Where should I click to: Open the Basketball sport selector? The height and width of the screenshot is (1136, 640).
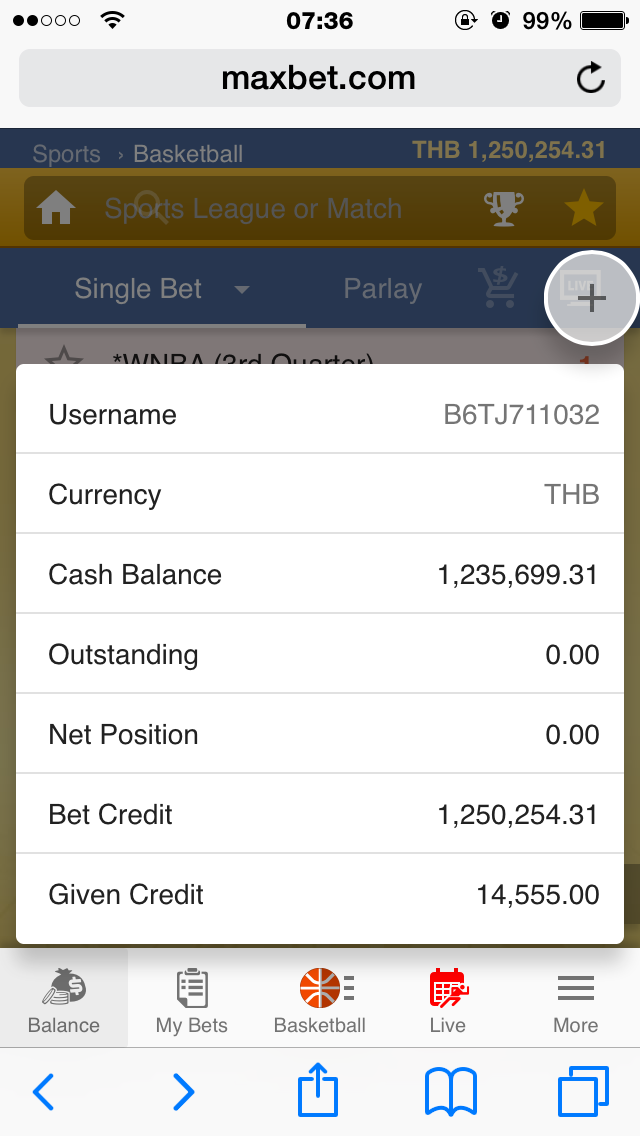320,998
